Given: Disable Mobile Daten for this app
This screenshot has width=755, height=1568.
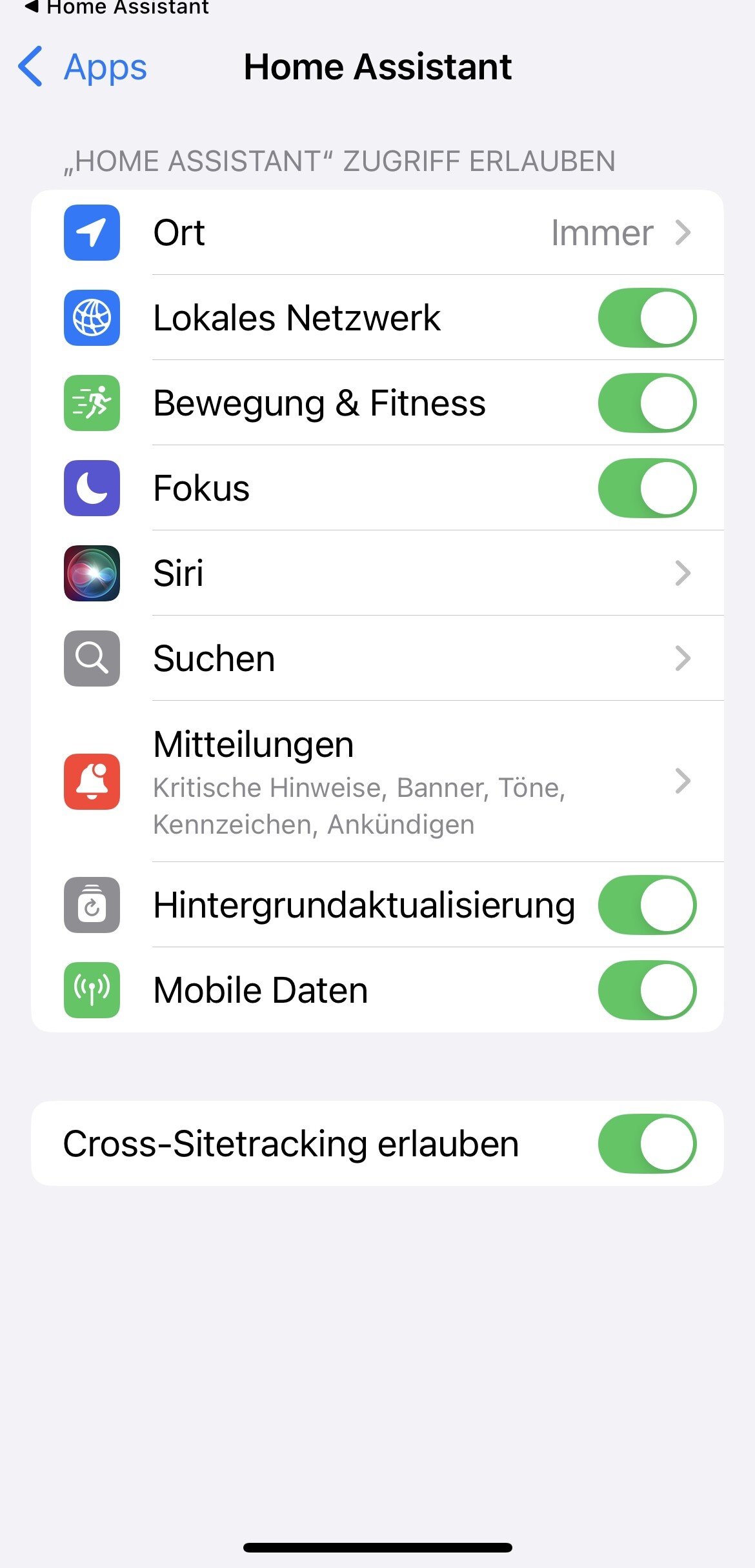Looking at the screenshot, I should 647,990.
